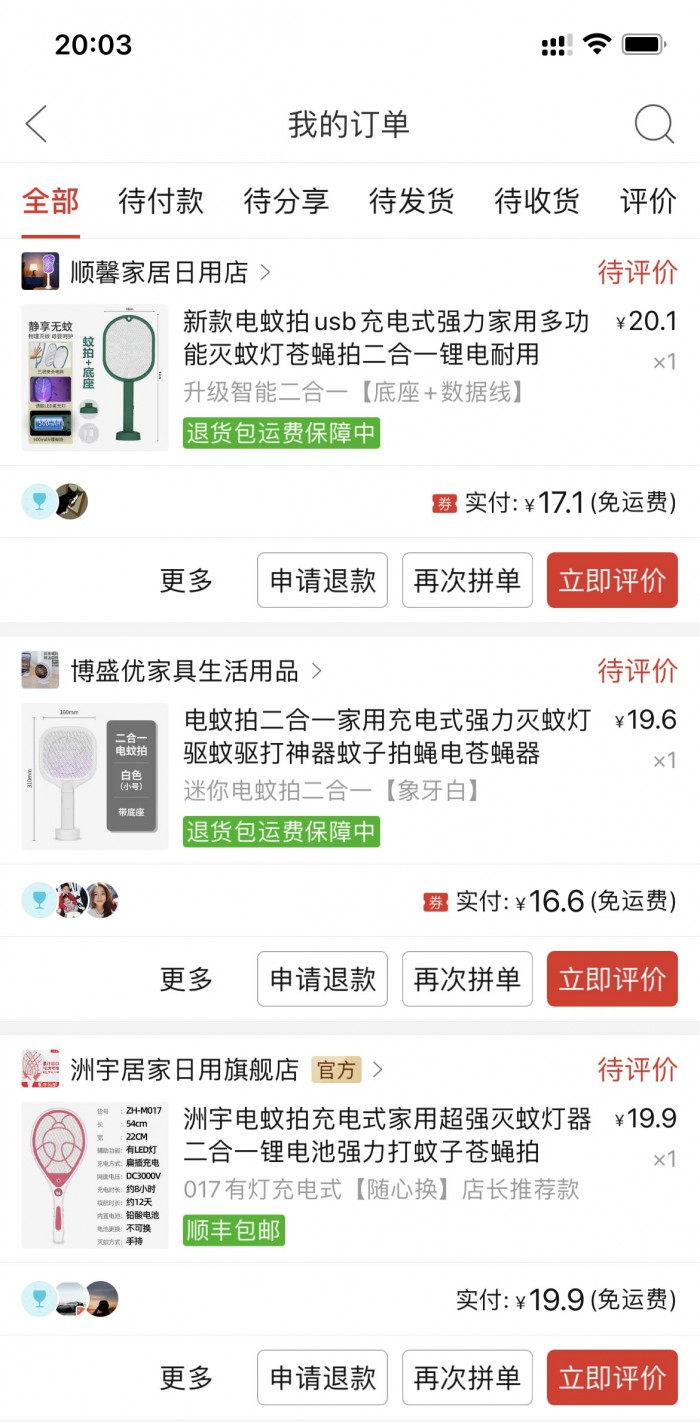Switch to the 待发货 tab
The height and width of the screenshot is (1422, 700).
tap(411, 201)
